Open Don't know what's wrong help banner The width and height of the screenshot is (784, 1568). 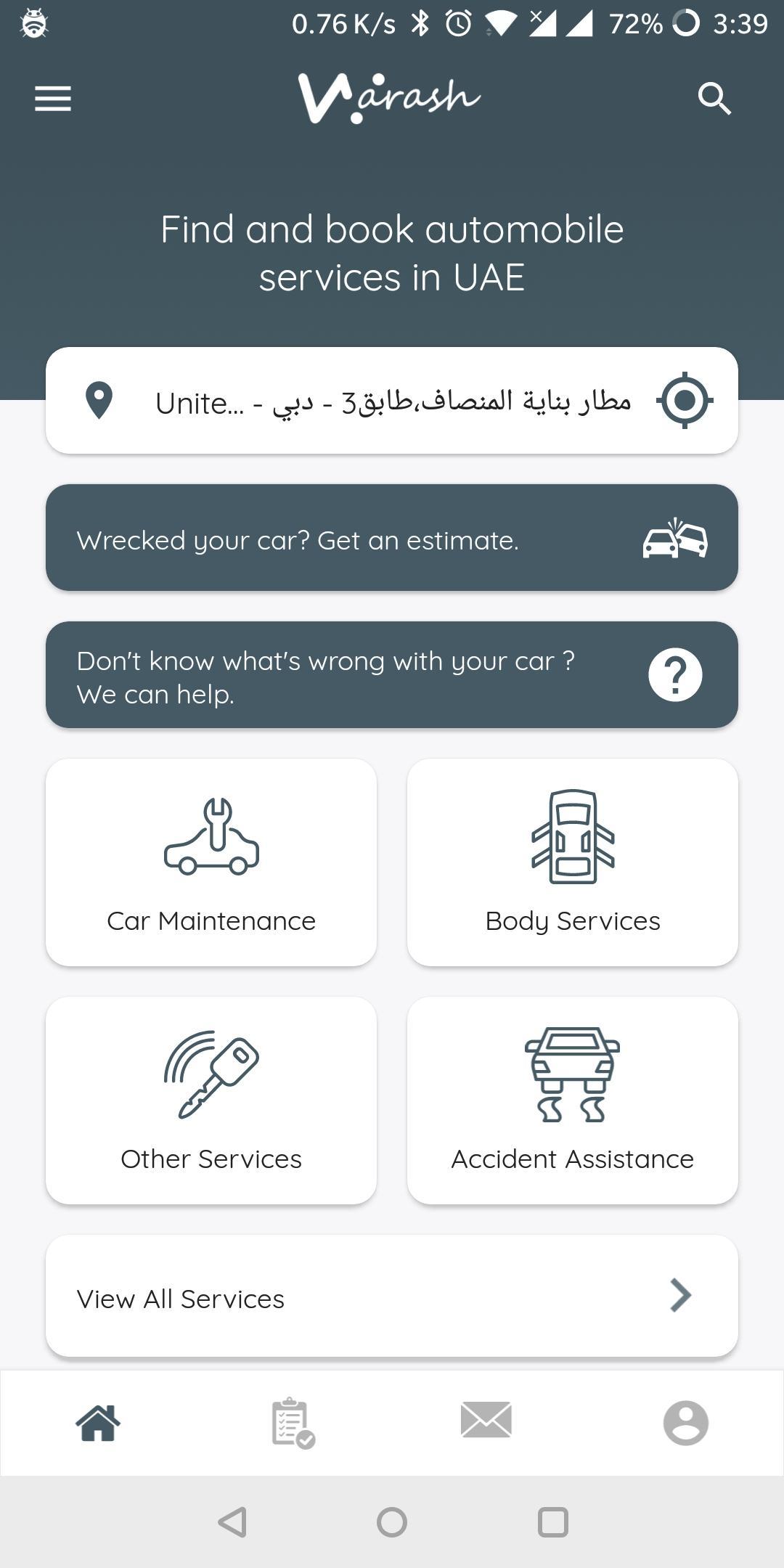pos(392,675)
